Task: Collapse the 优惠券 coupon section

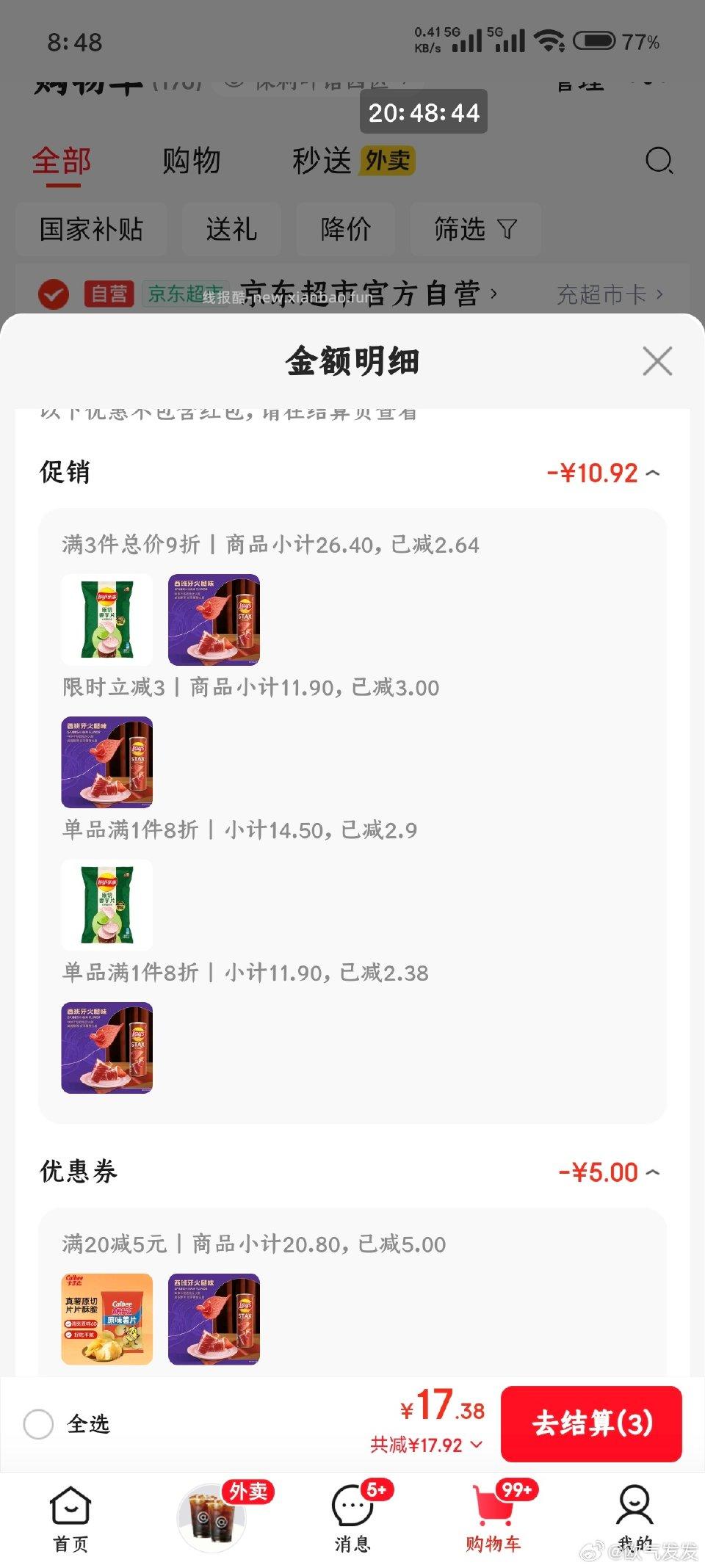Action: (x=656, y=1172)
